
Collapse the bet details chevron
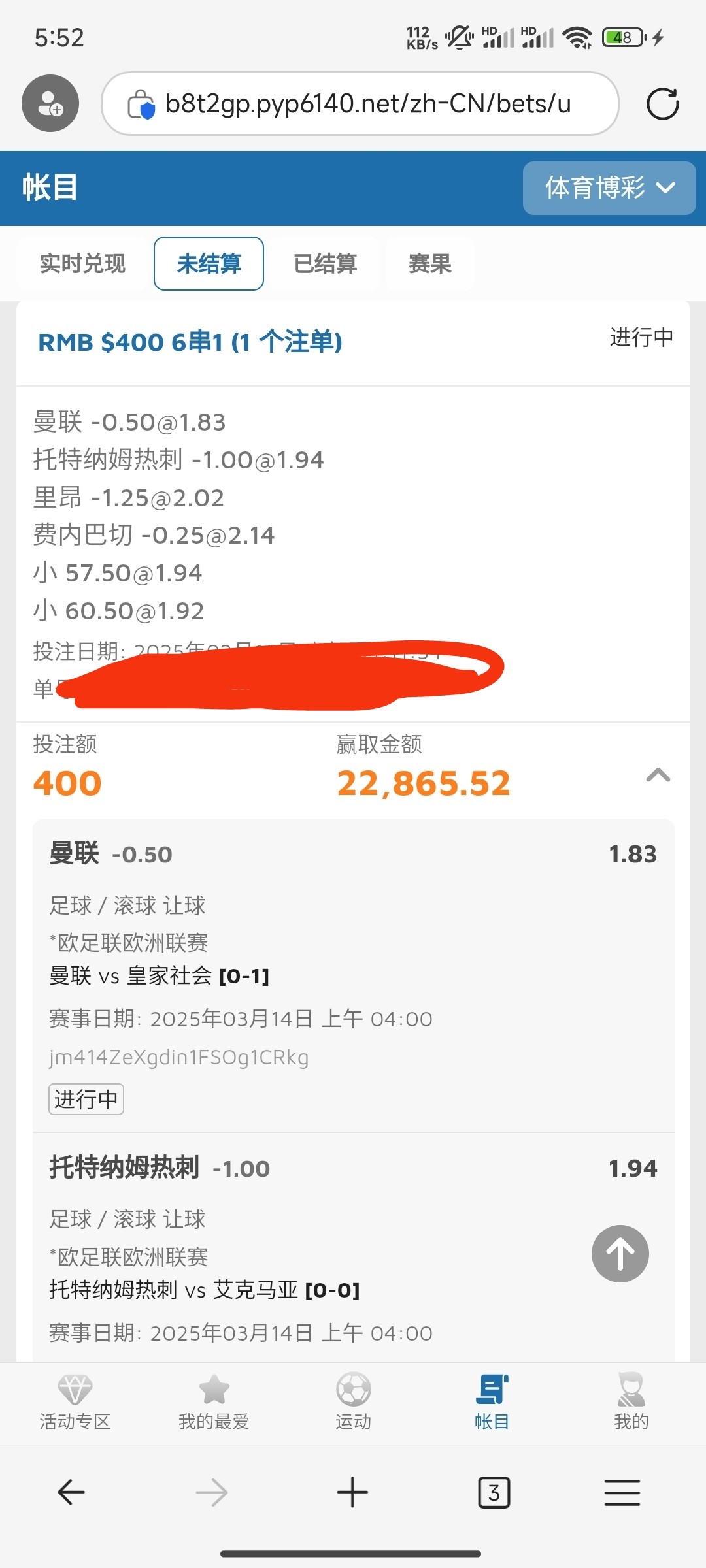point(658,776)
